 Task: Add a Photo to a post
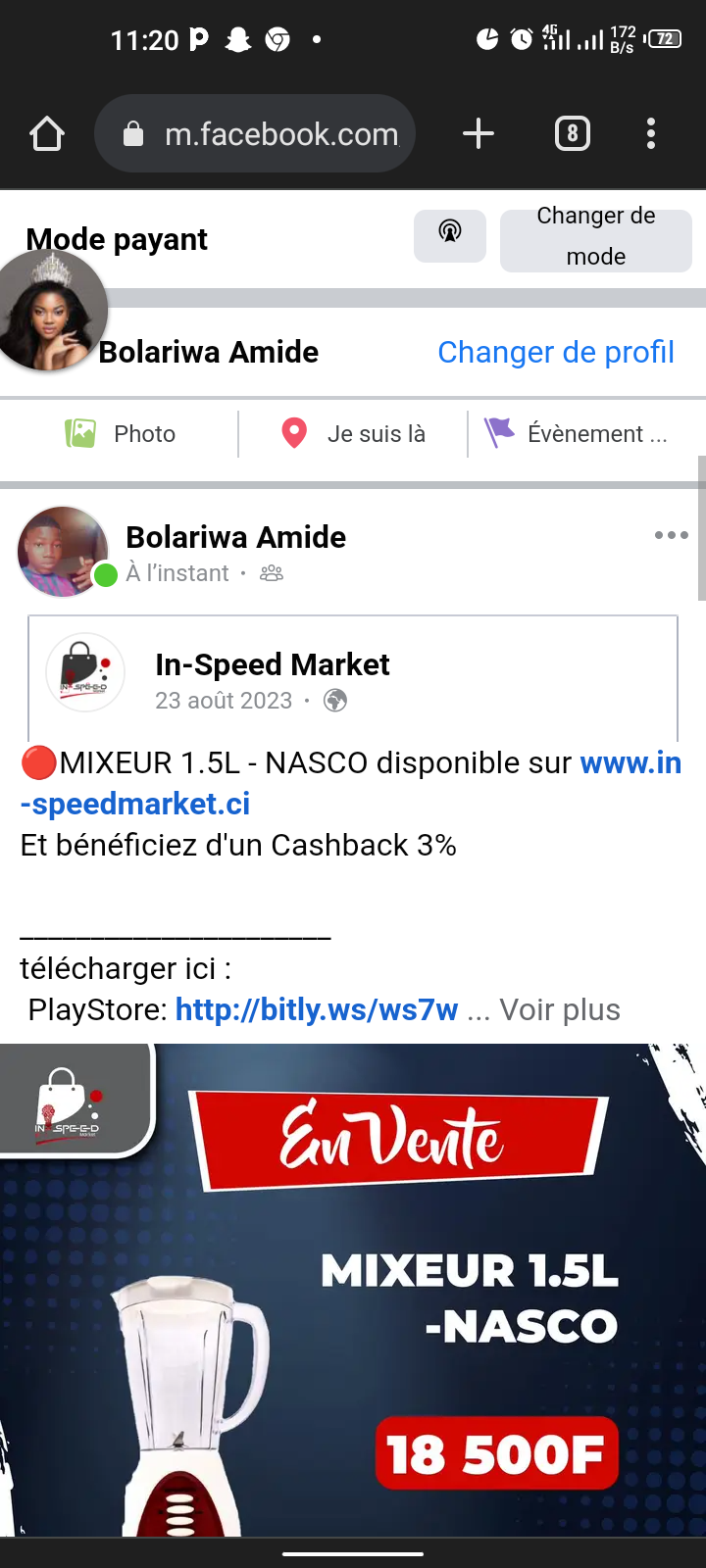tap(122, 433)
